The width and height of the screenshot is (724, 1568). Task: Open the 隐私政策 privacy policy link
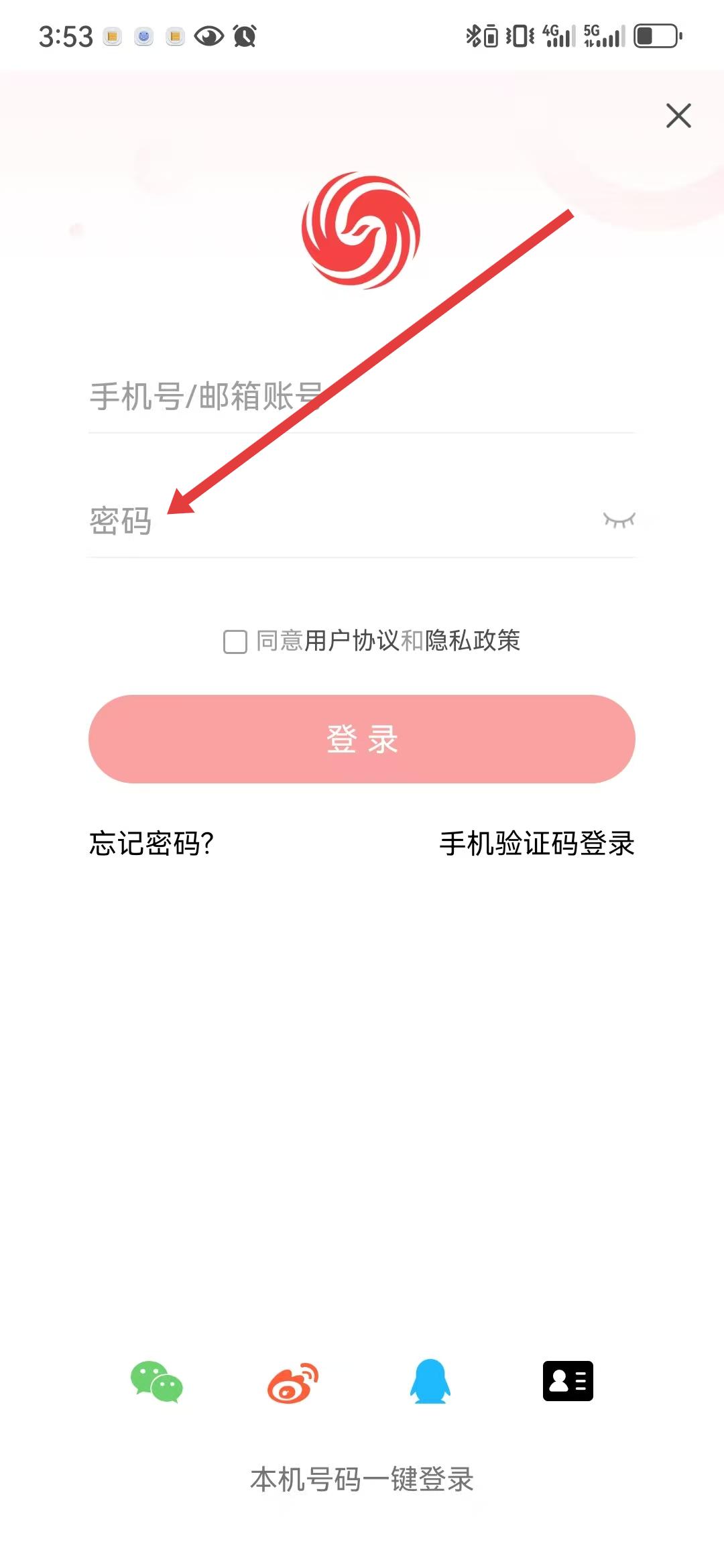[x=473, y=641]
